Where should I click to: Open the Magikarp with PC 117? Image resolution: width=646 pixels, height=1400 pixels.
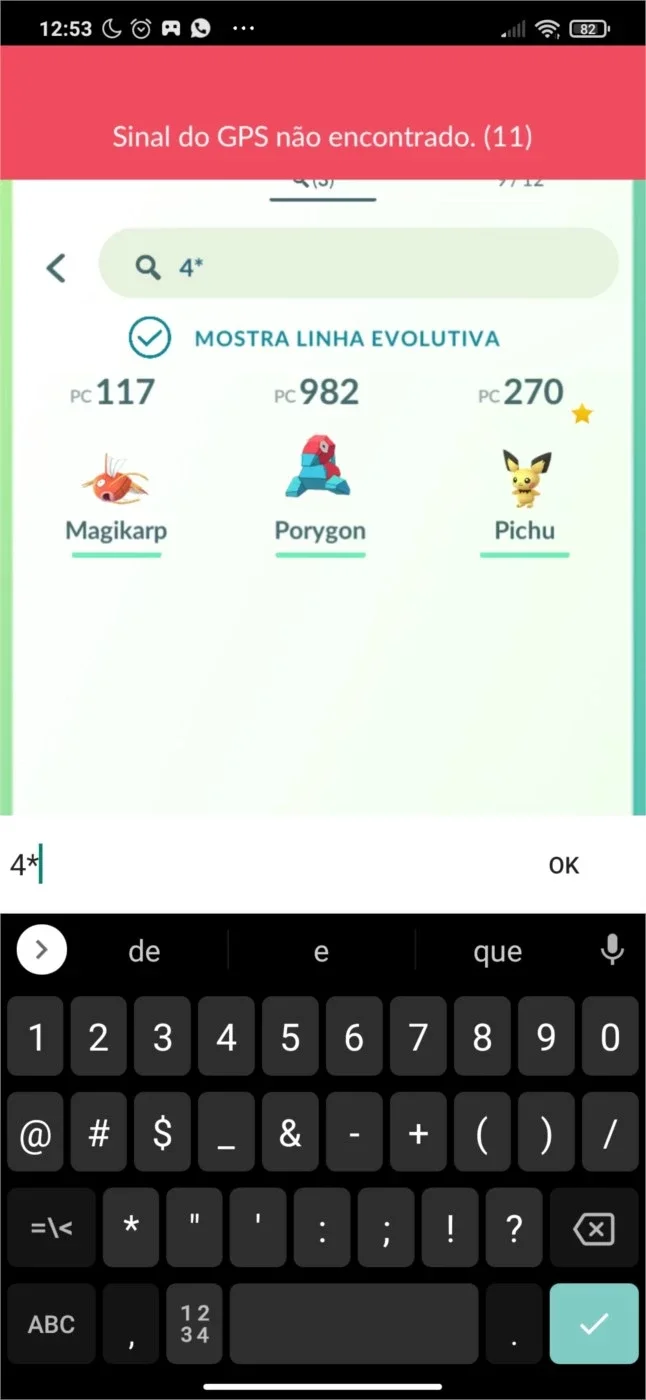[116, 480]
